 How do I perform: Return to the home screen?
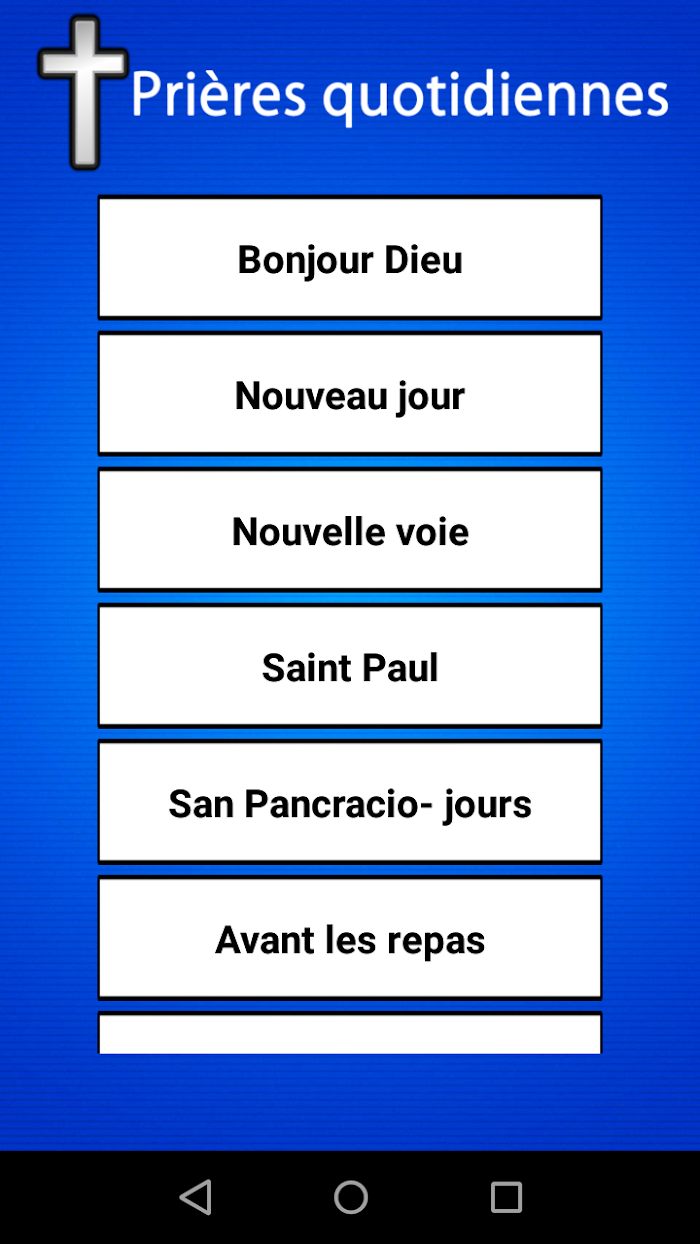351,1197
